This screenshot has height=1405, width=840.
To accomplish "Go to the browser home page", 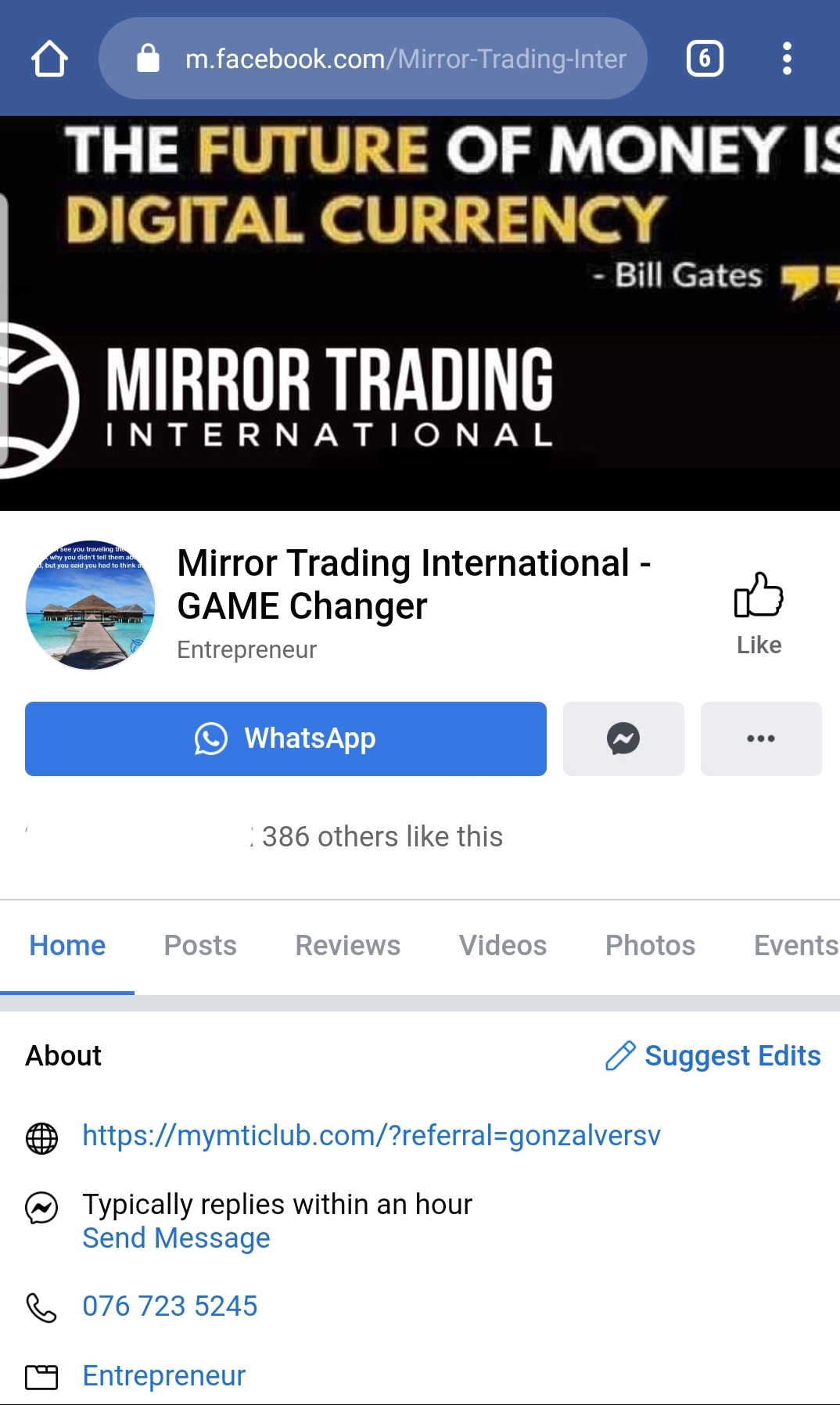I will [x=49, y=59].
